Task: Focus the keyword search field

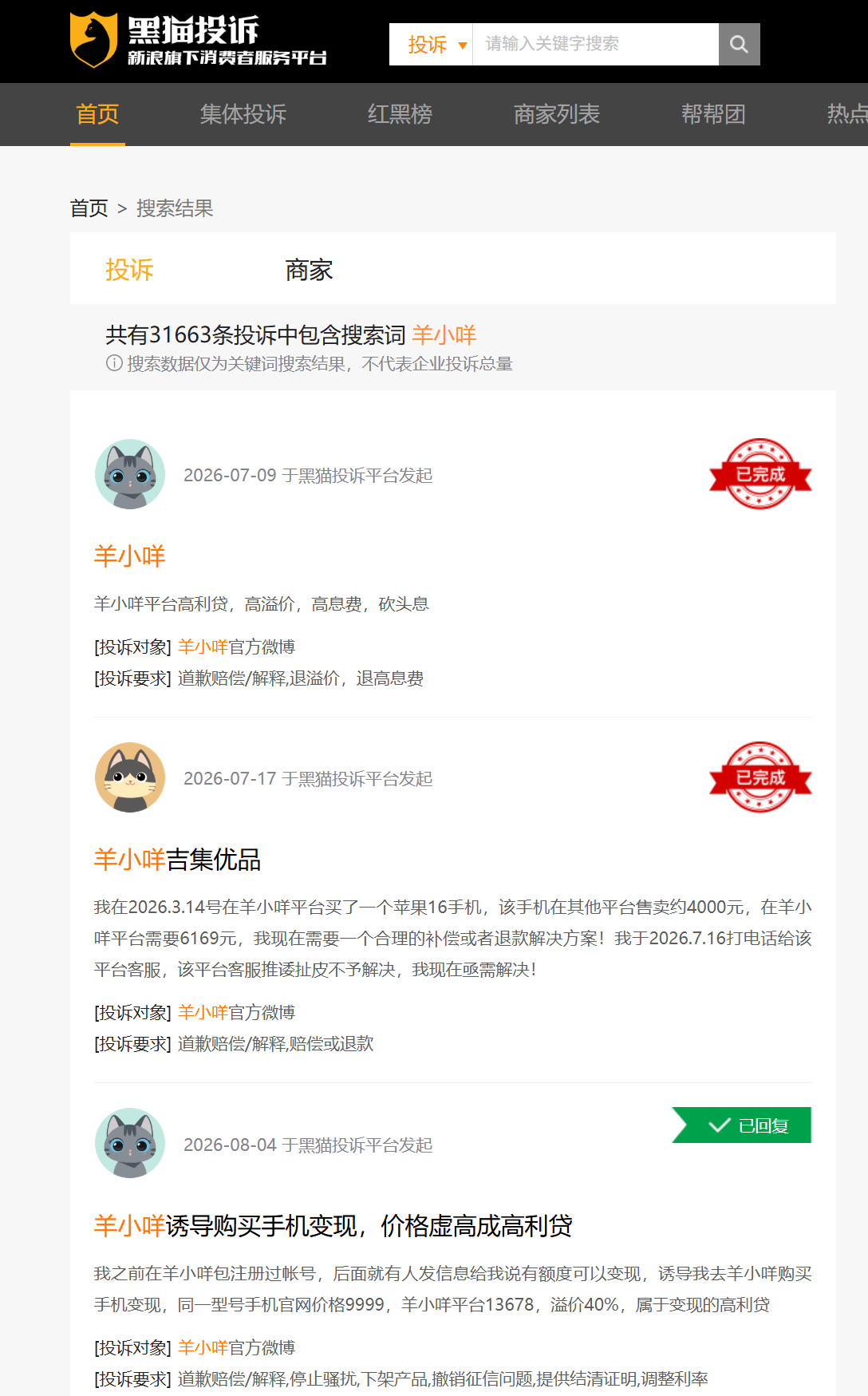Action: pyautogui.click(x=596, y=44)
